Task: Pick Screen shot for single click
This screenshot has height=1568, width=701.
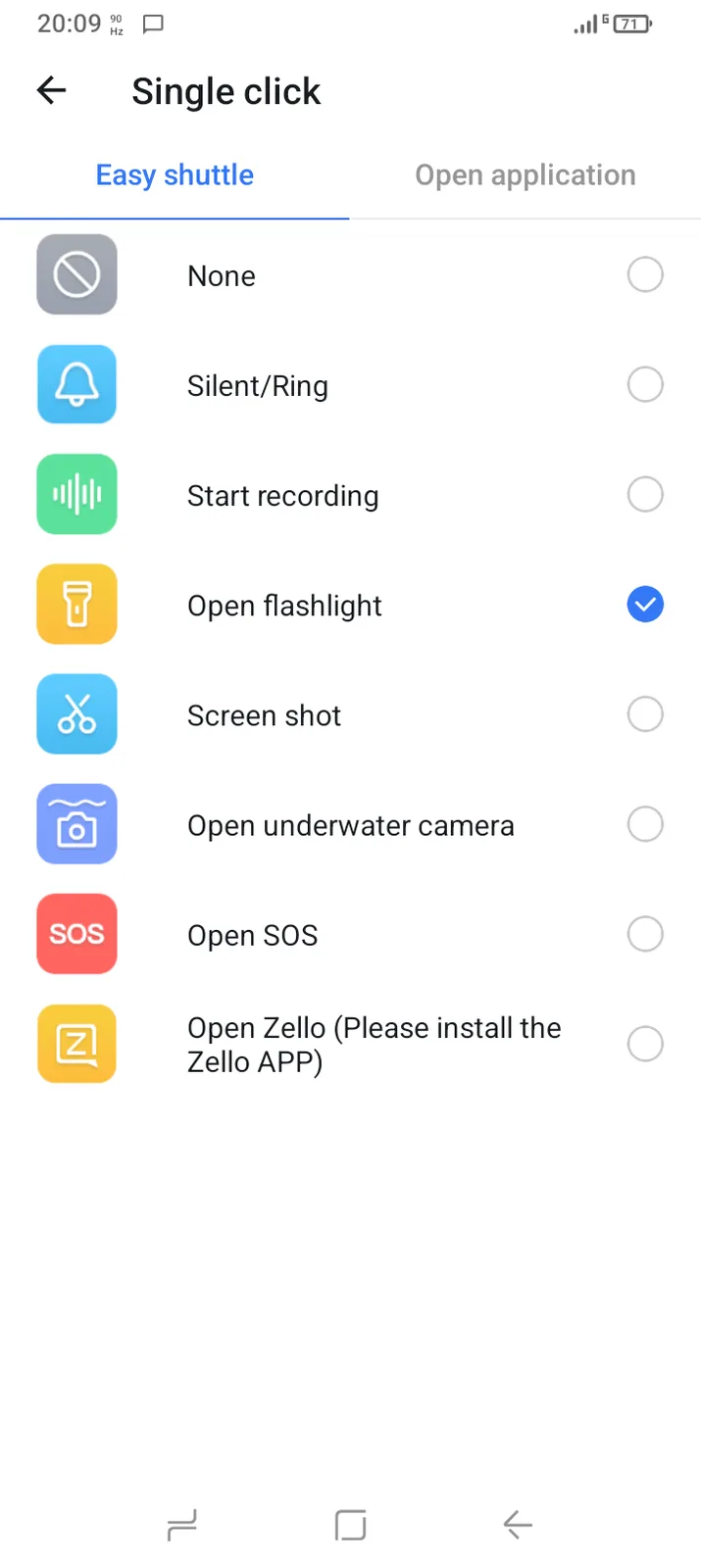Action: (644, 714)
